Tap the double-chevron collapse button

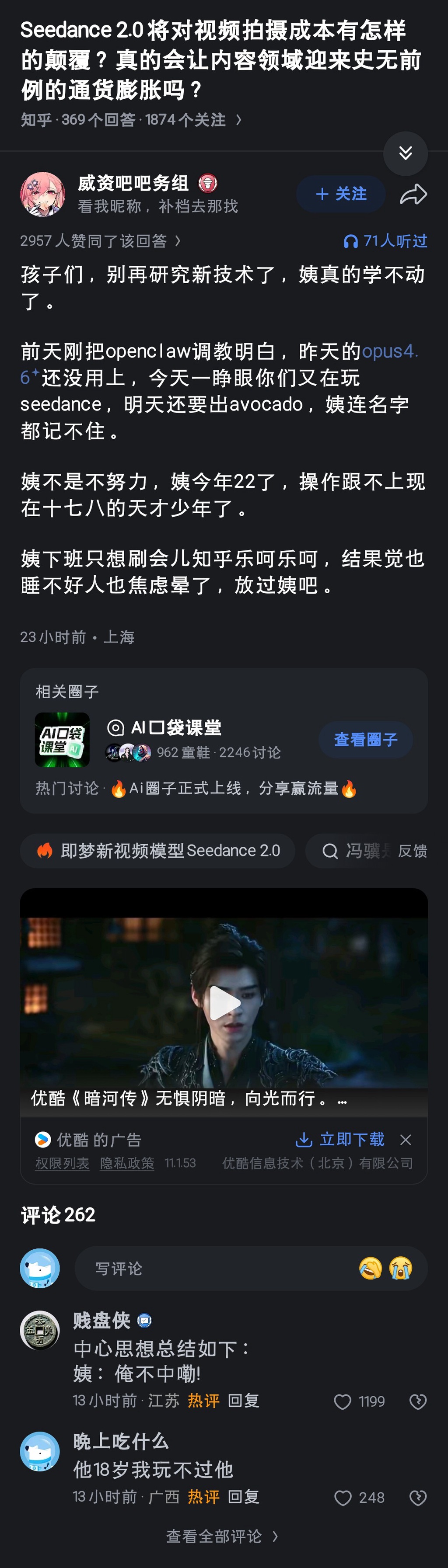click(x=405, y=153)
